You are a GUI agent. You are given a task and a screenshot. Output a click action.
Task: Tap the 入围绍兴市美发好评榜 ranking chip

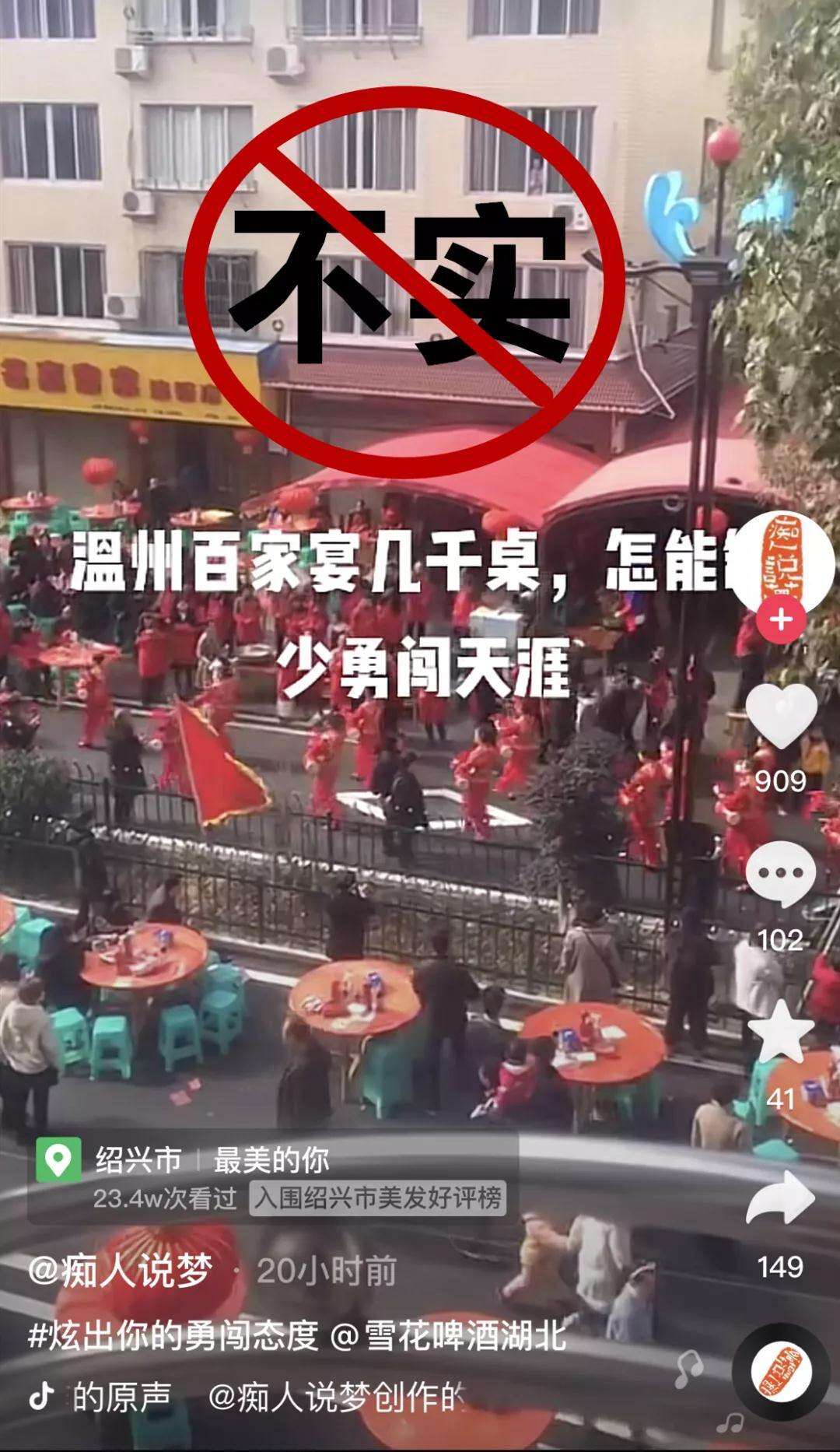tap(378, 1198)
